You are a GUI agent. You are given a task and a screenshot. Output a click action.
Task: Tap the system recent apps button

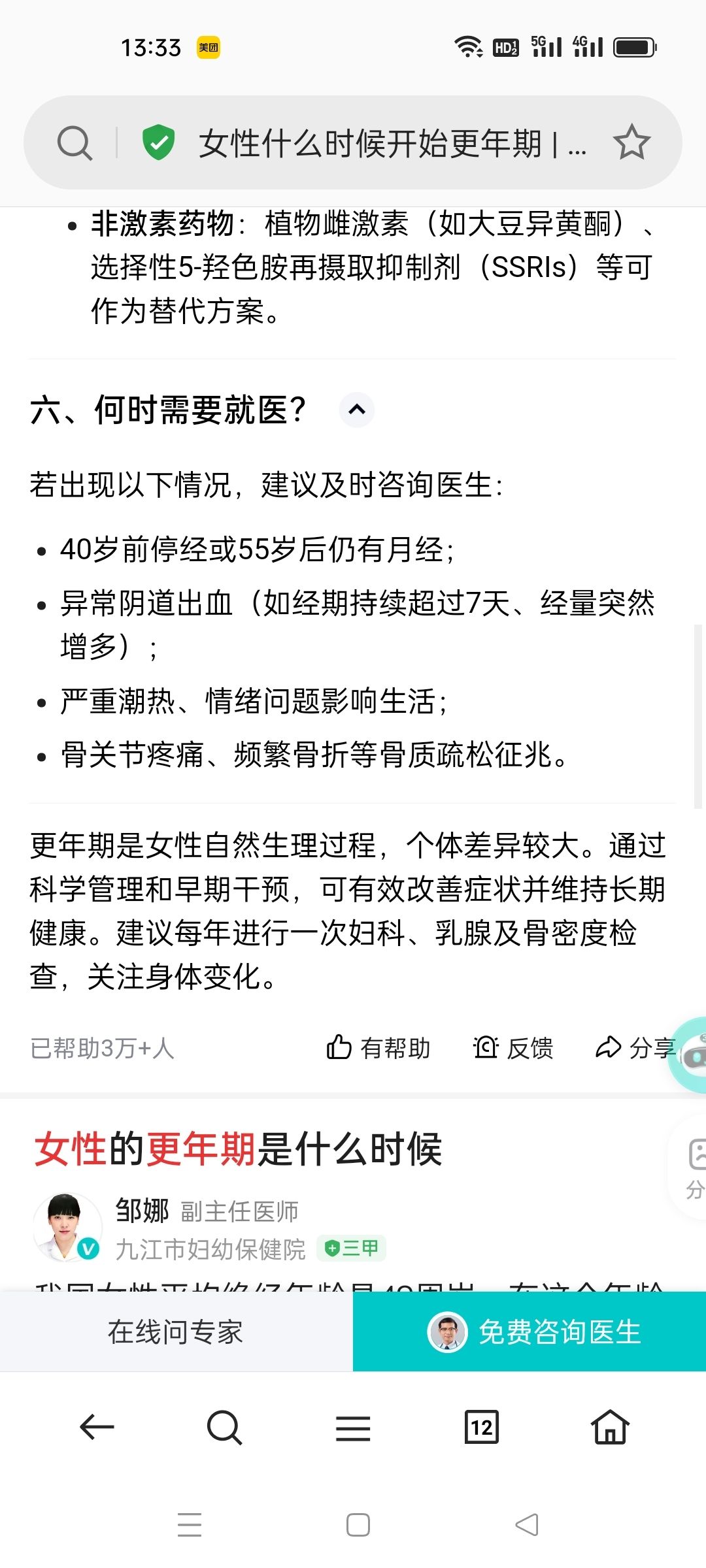point(190,1524)
